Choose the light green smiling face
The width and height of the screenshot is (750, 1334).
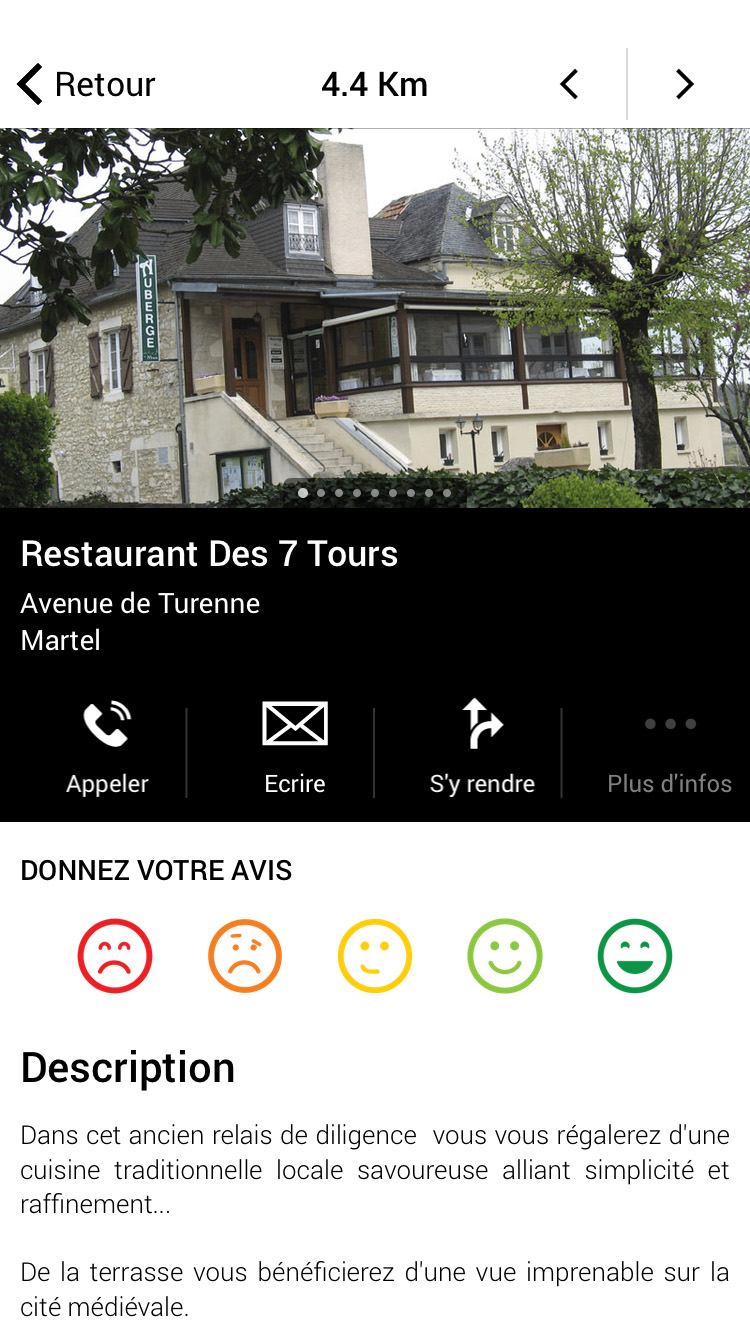click(505, 956)
